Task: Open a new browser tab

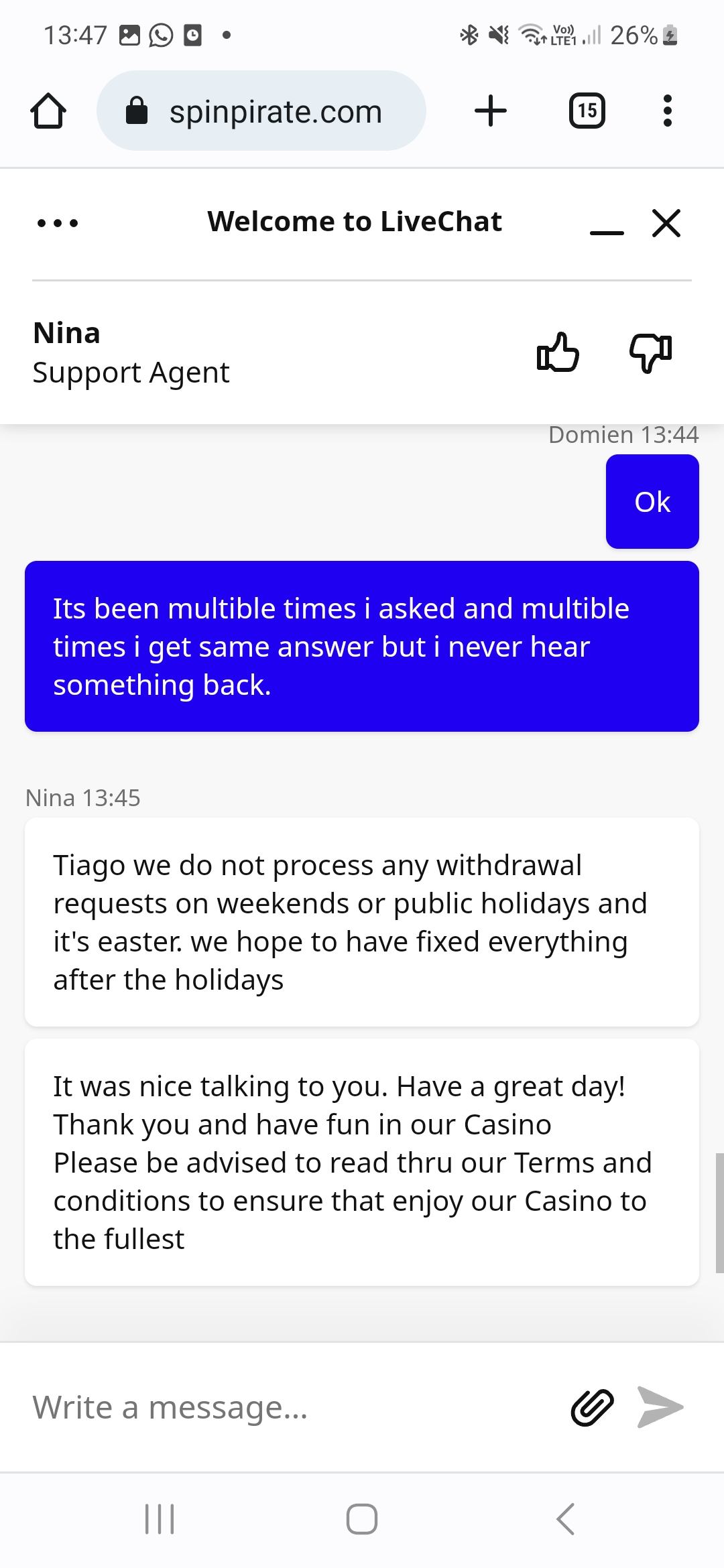Action: [491, 111]
